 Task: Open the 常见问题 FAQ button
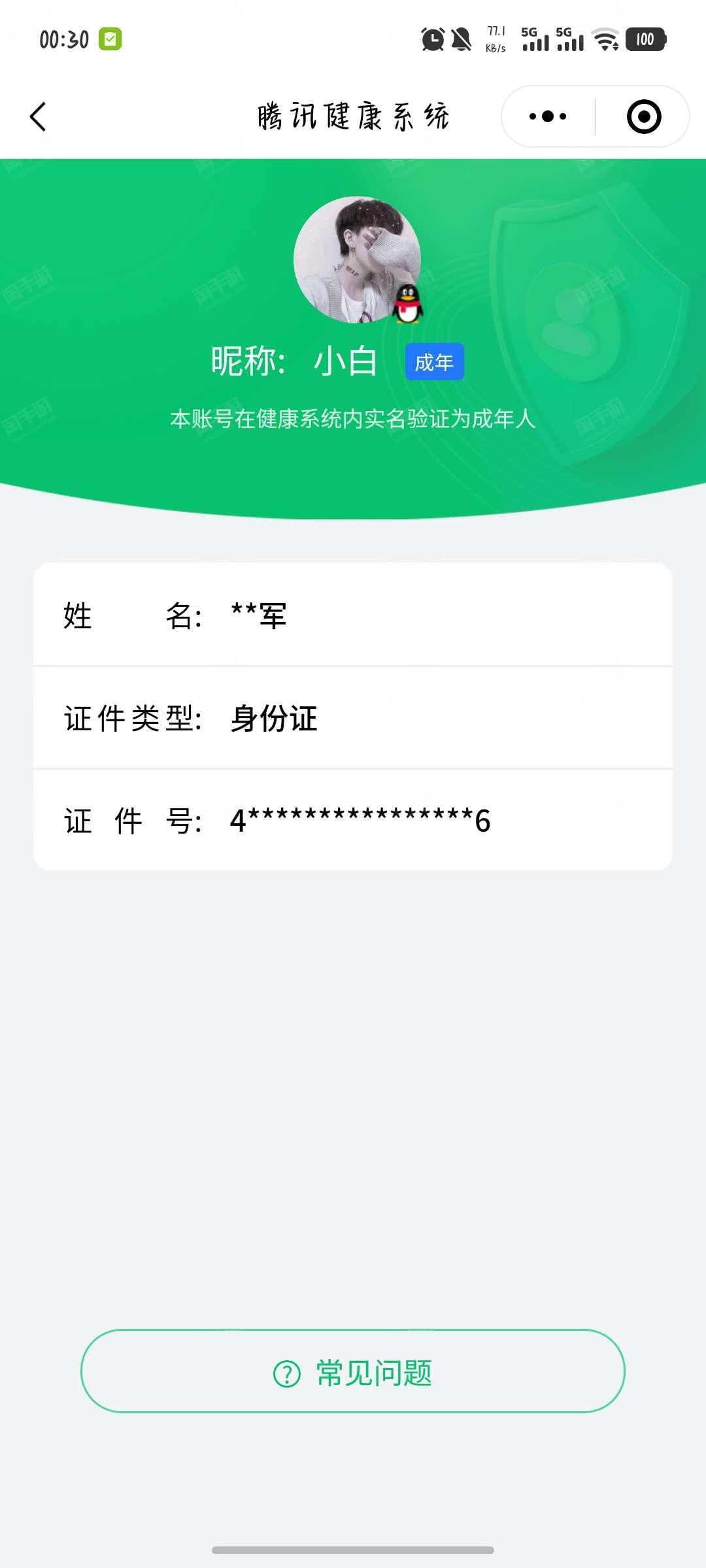353,1371
